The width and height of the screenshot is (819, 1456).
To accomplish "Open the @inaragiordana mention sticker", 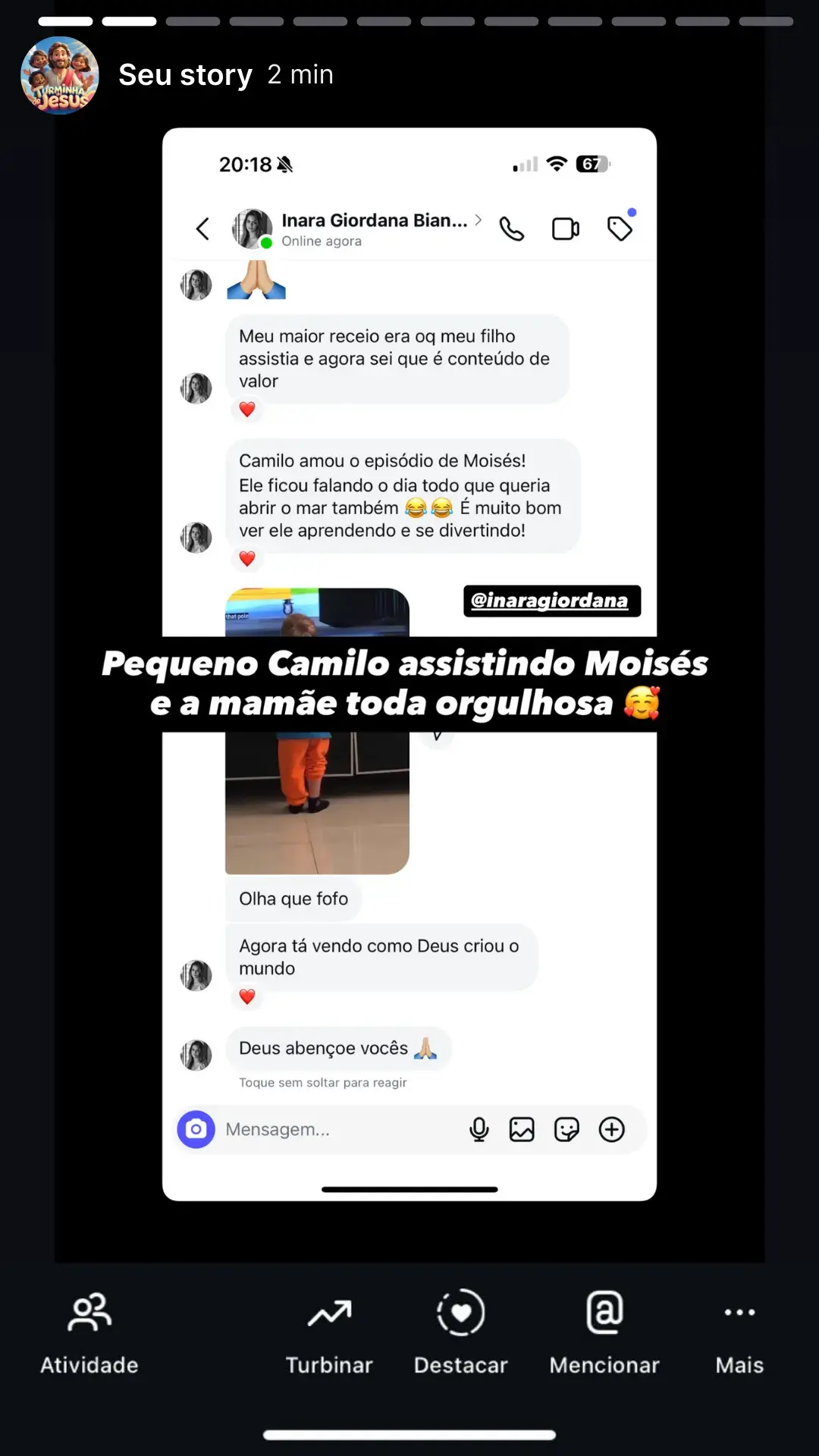I will (x=551, y=601).
